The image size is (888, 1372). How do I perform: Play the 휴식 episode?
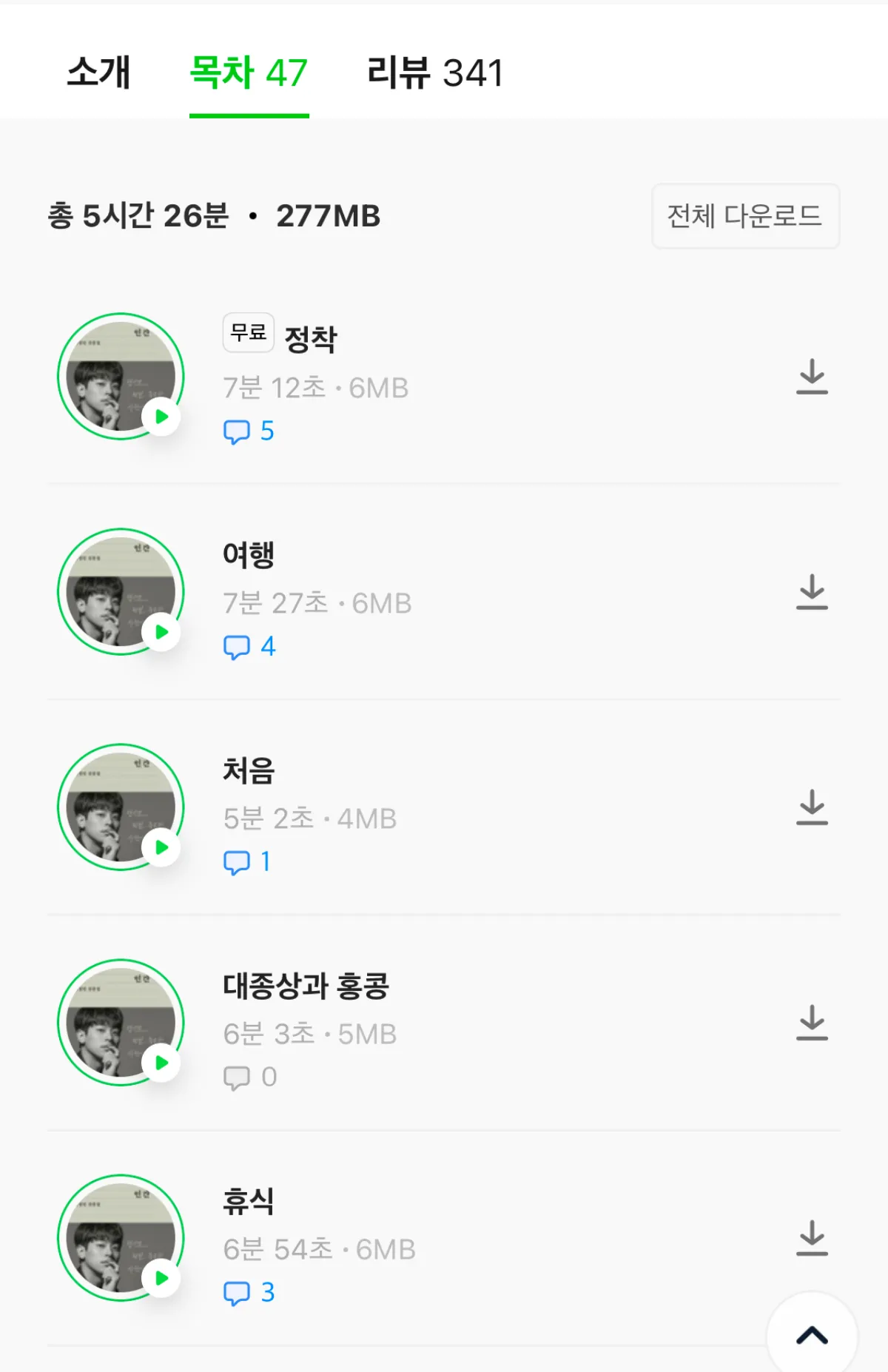(160, 1277)
